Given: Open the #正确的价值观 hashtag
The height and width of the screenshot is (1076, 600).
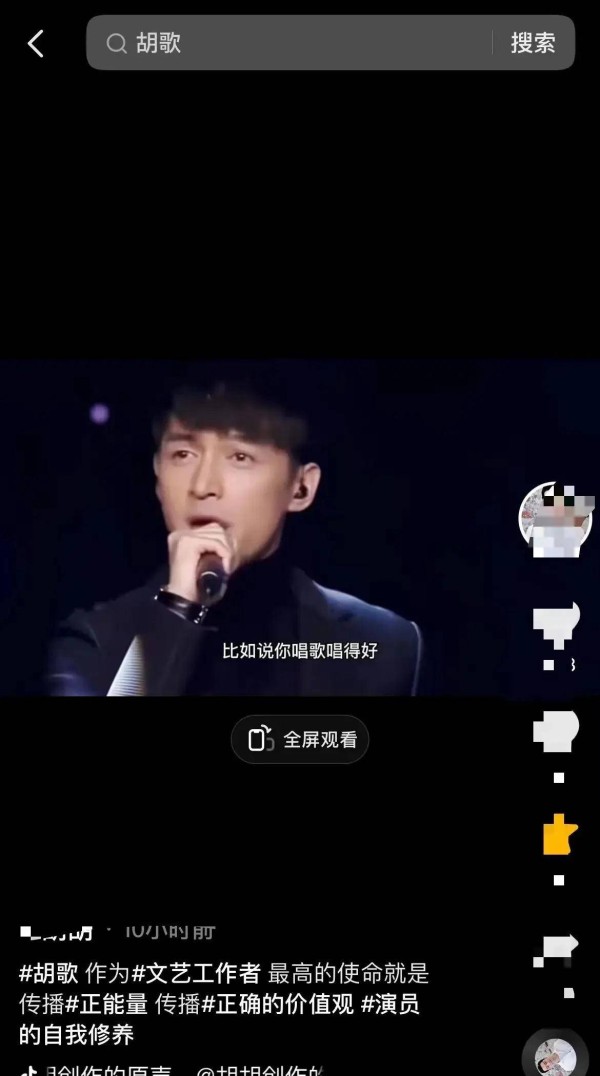Looking at the screenshot, I should point(277,1003).
